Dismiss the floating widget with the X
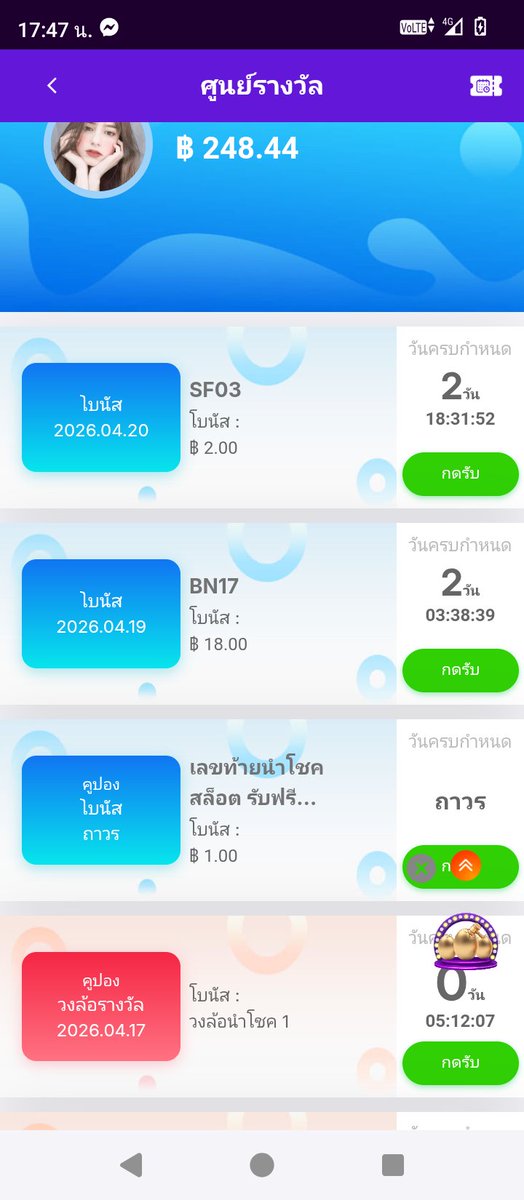Image resolution: width=524 pixels, height=1200 pixels. 422,869
